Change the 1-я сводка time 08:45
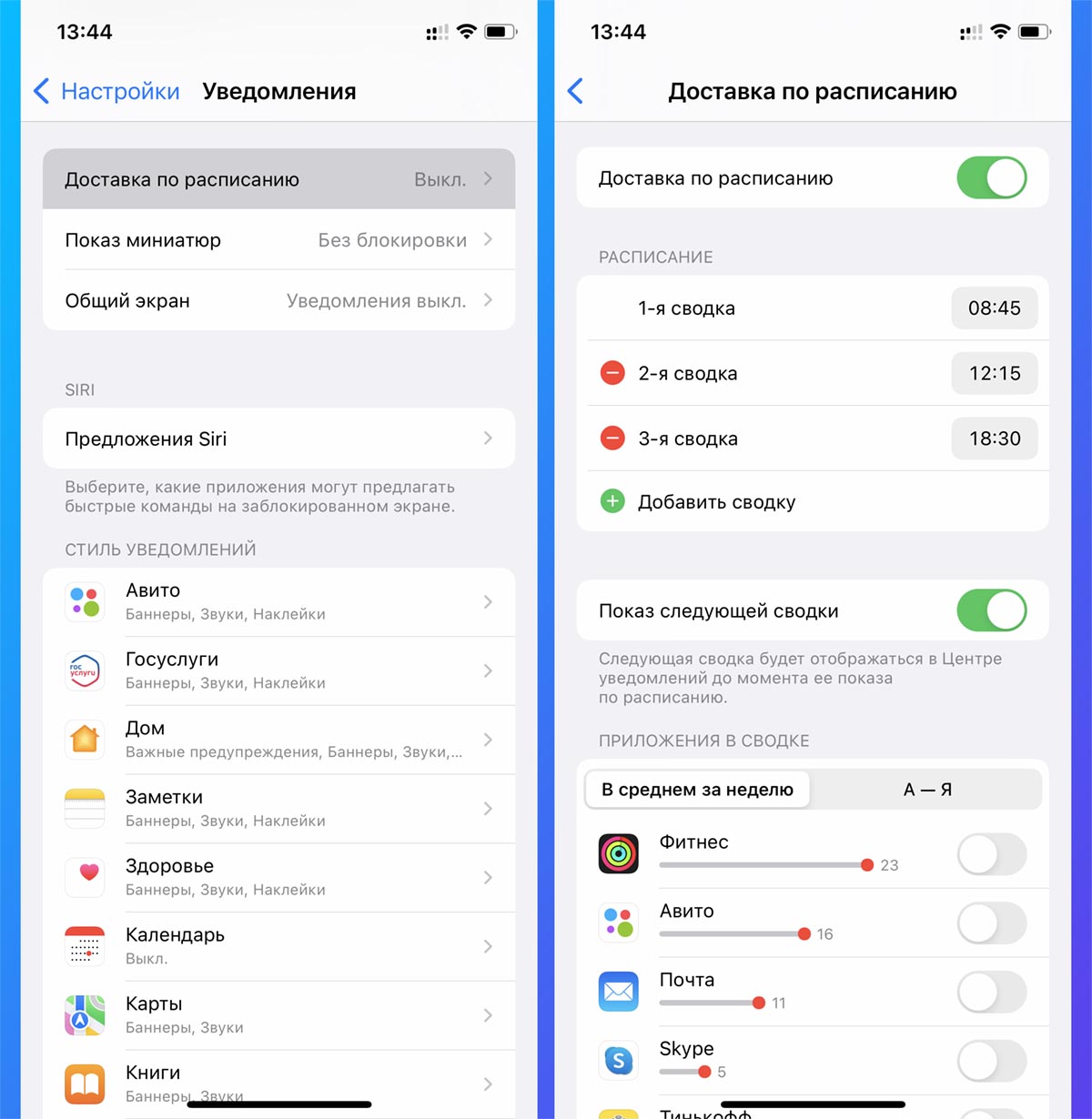This screenshot has width=1092, height=1119. (994, 308)
